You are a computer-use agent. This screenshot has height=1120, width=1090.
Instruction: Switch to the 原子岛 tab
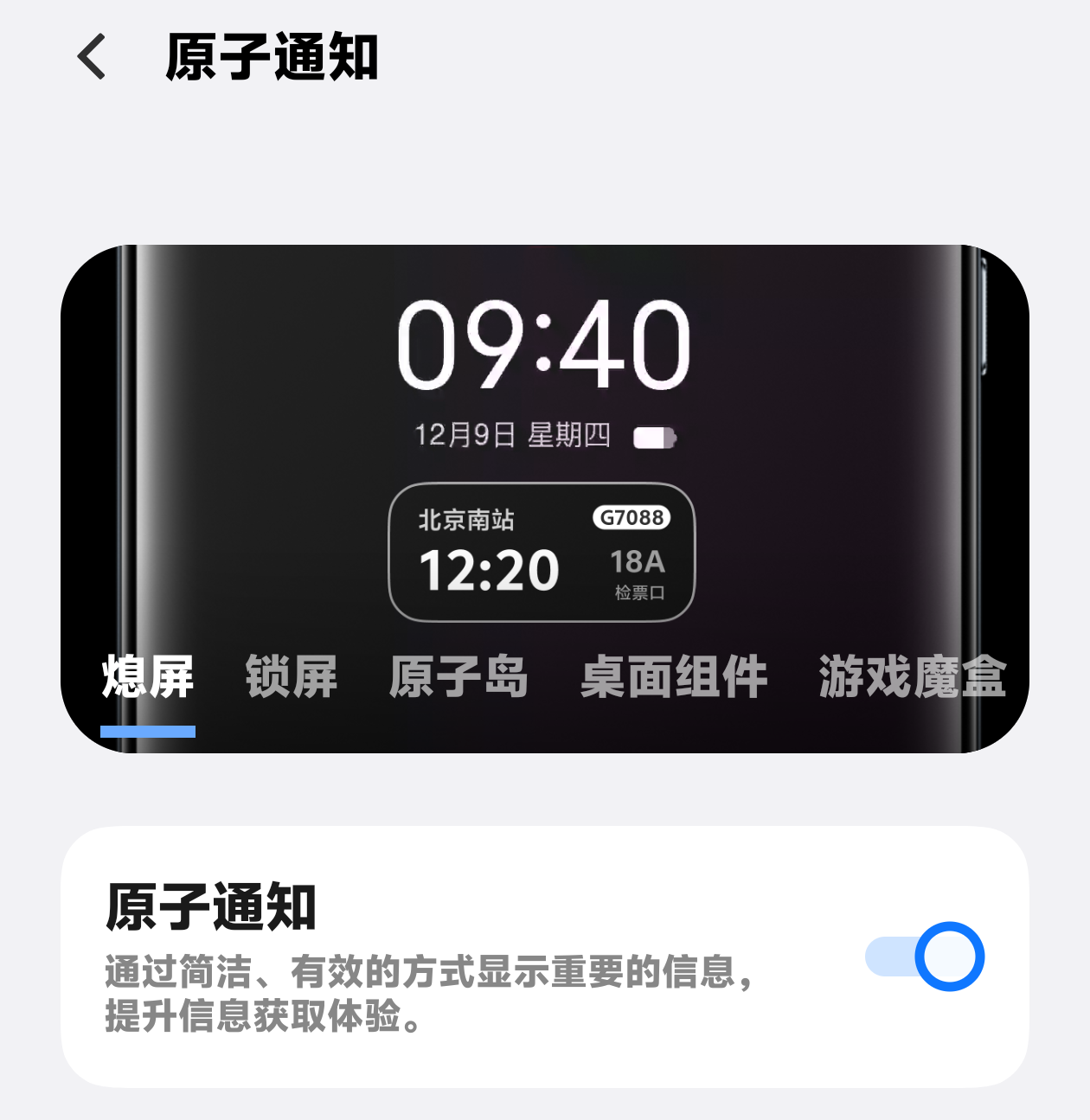pyautogui.click(x=458, y=676)
